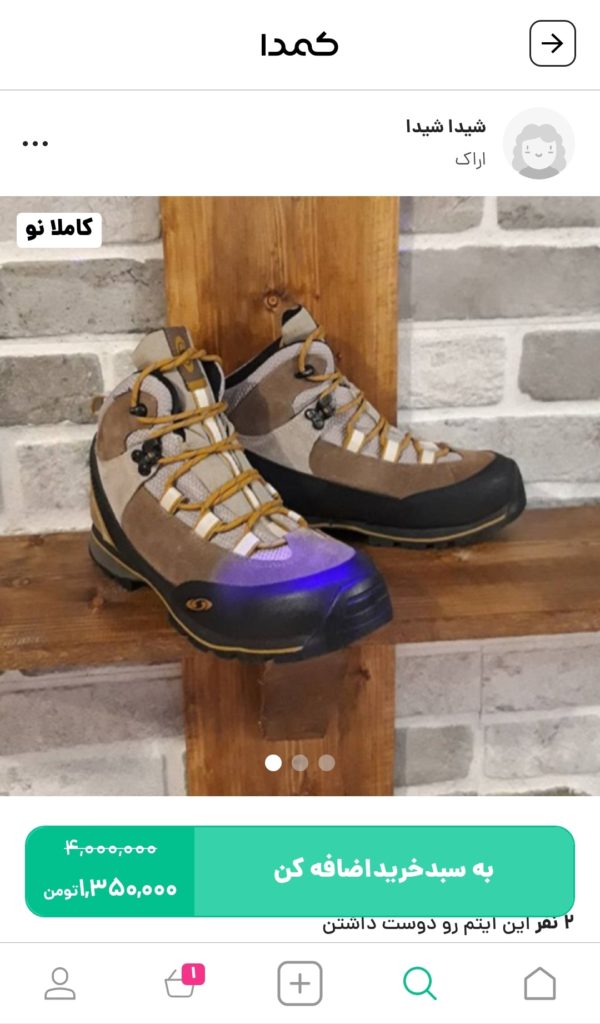Tap the back arrow icon in the header
600x1024 pixels.
coord(552,44)
